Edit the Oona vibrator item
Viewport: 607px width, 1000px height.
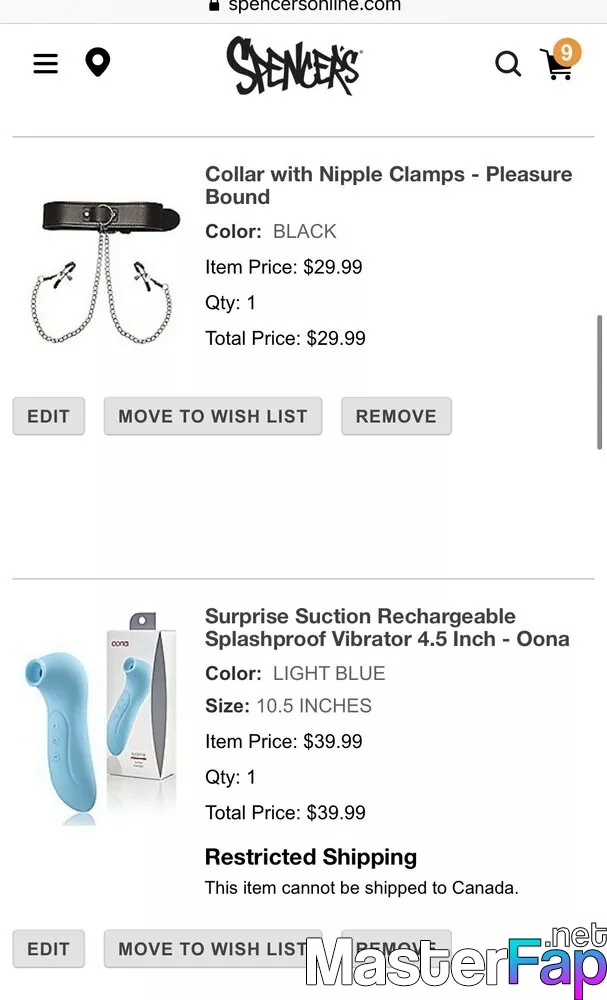(48, 948)
